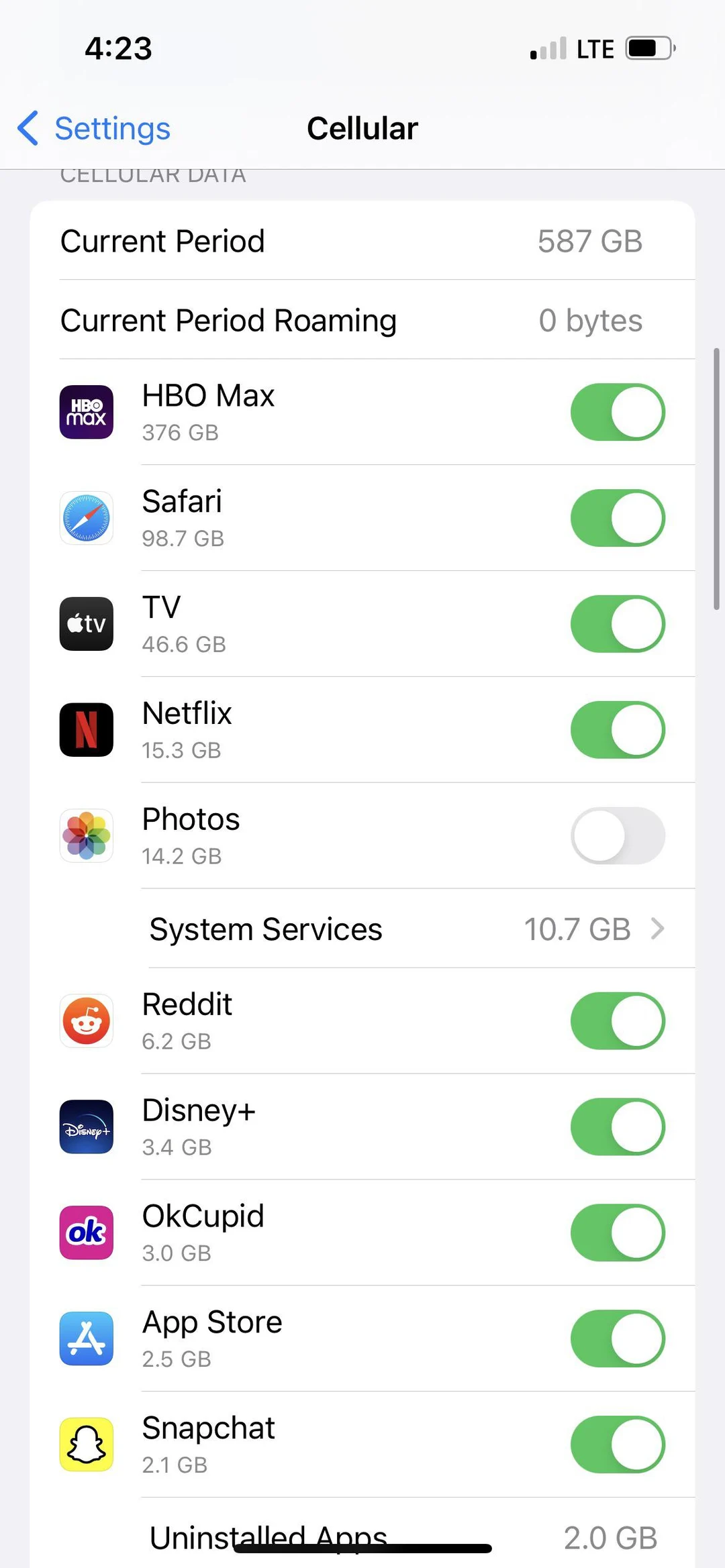Image resolution: width=725 pixels, height=1568 pixels.
Task: Tap the App Store icon
Action: click(86, 1339)
